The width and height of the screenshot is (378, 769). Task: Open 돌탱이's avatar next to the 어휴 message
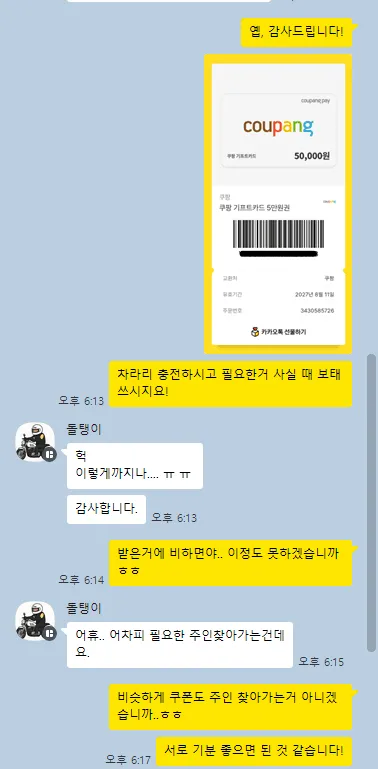tap(35, 621)
